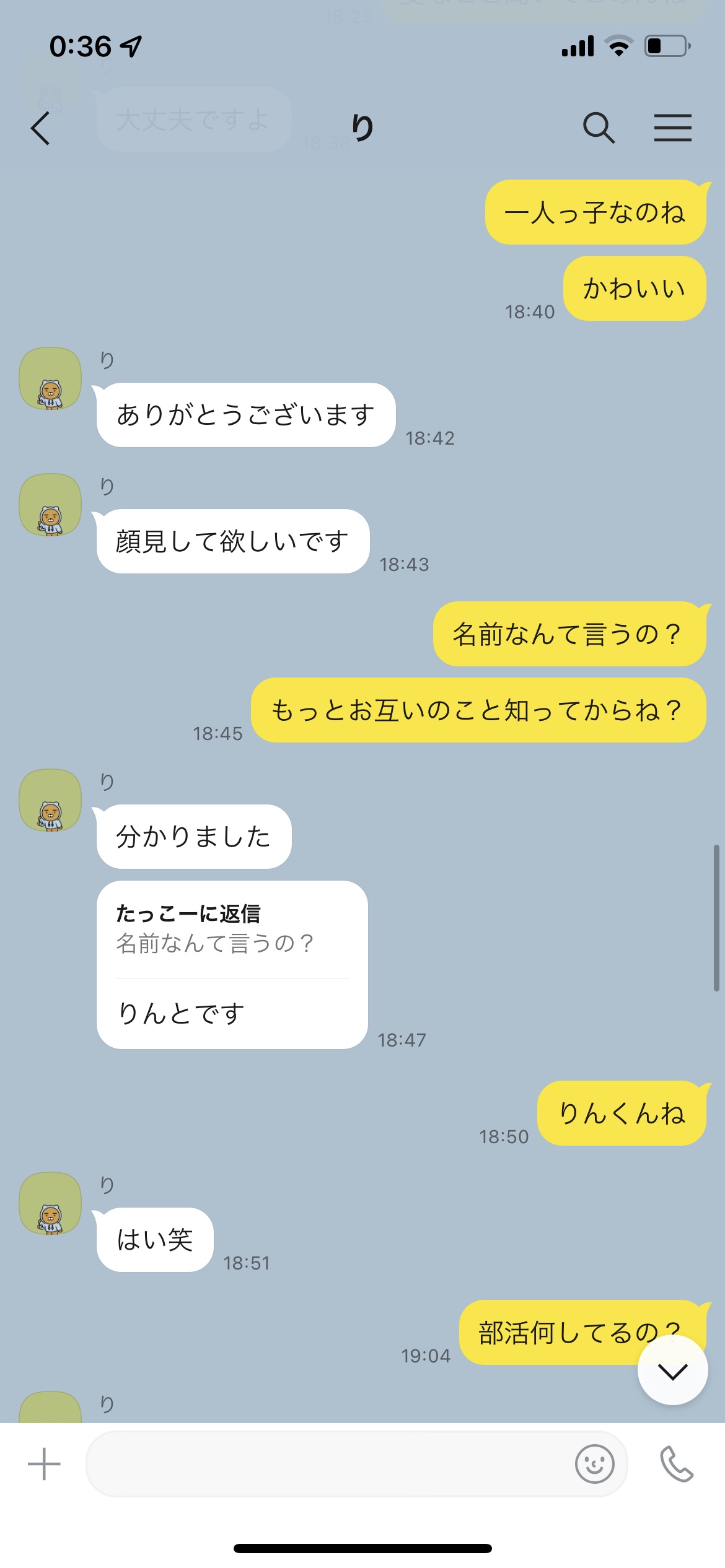Start a voice call
This screenshot has height=1568, width=725.
tap(676, 1464)
